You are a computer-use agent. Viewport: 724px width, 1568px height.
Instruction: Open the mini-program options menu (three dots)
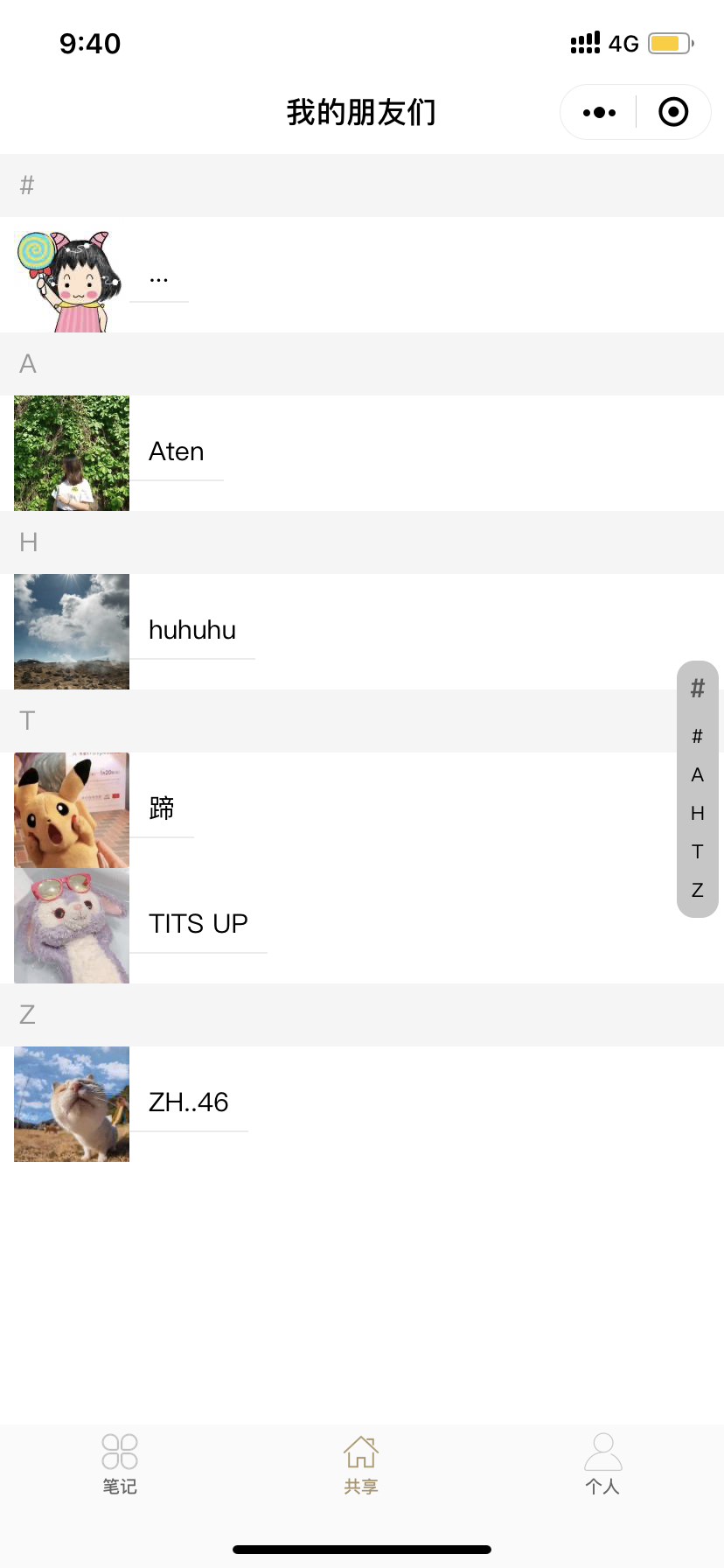[598, 112]
